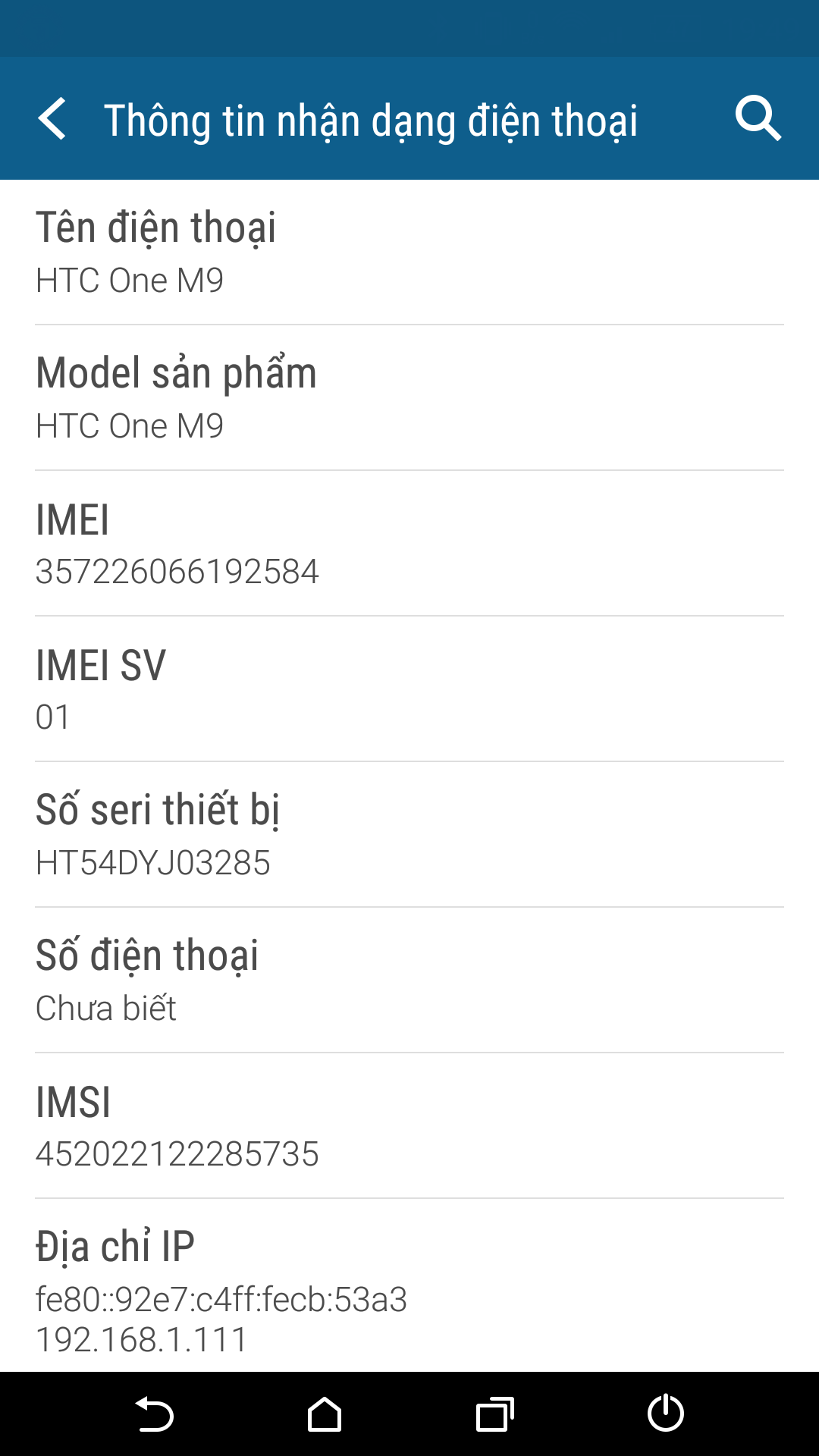Screen dimensions: 819x1456
Task: Tap the IMEI SV entry
Action: click(409, 686)
